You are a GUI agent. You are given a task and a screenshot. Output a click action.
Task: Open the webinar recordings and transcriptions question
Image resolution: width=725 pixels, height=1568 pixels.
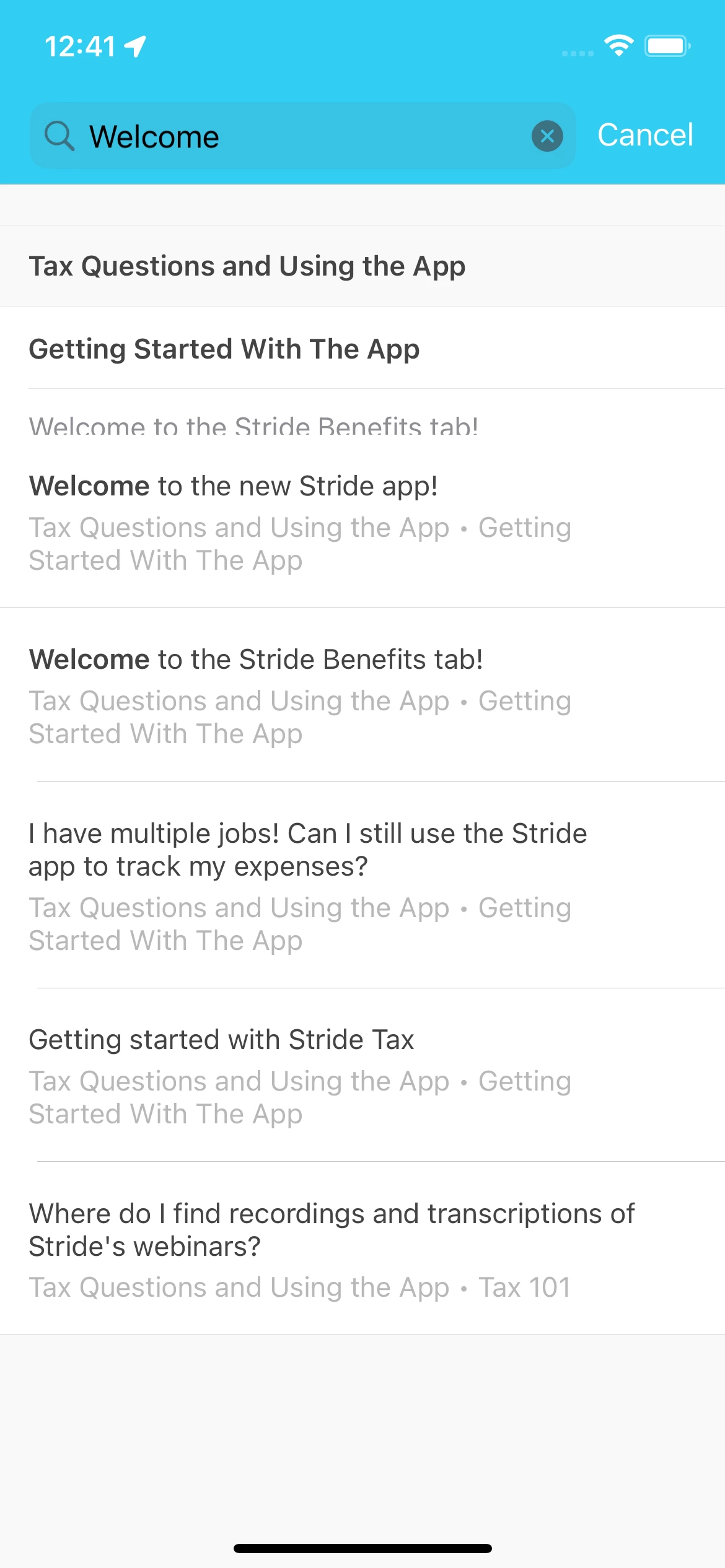tap(332, 1230)
